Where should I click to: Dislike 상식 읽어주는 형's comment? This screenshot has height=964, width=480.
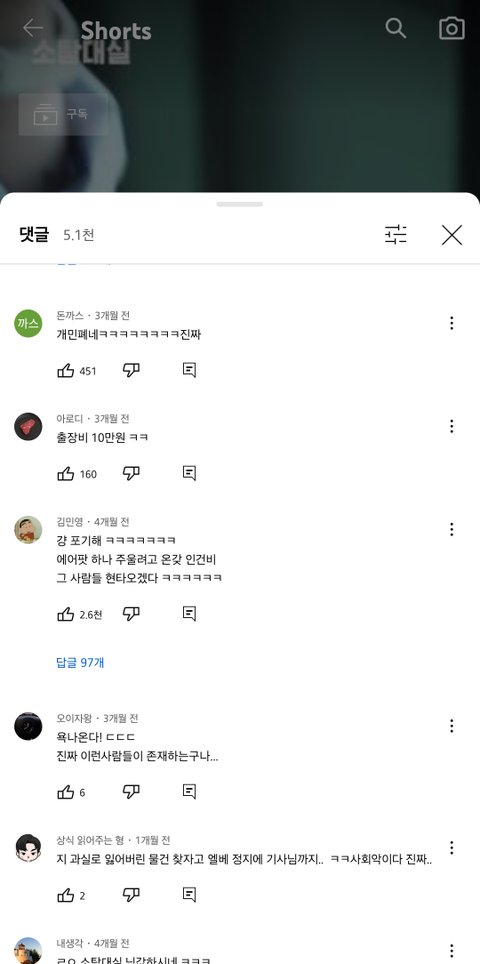(x=131, y=895)
